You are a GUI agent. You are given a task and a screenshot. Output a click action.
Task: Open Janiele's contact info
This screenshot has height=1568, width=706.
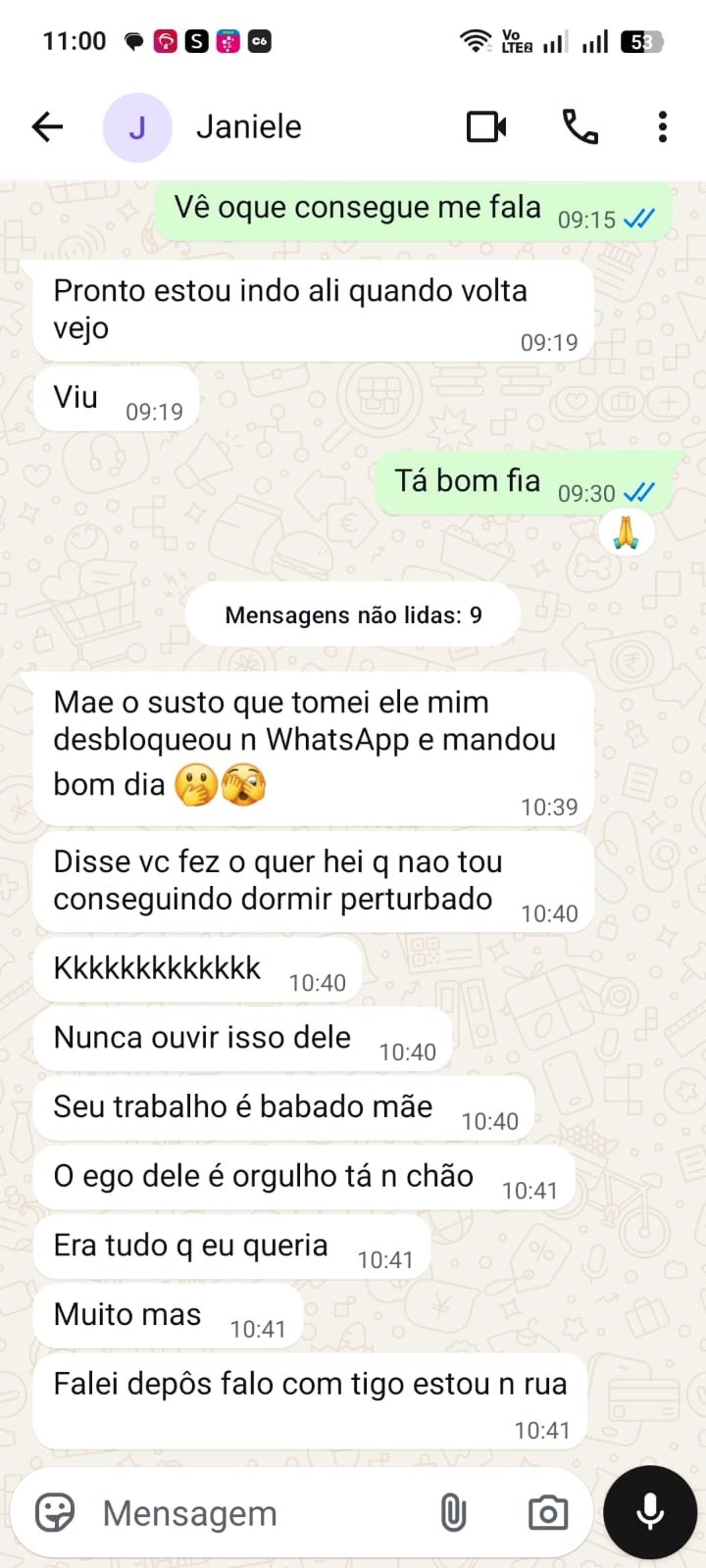(249, 127)
